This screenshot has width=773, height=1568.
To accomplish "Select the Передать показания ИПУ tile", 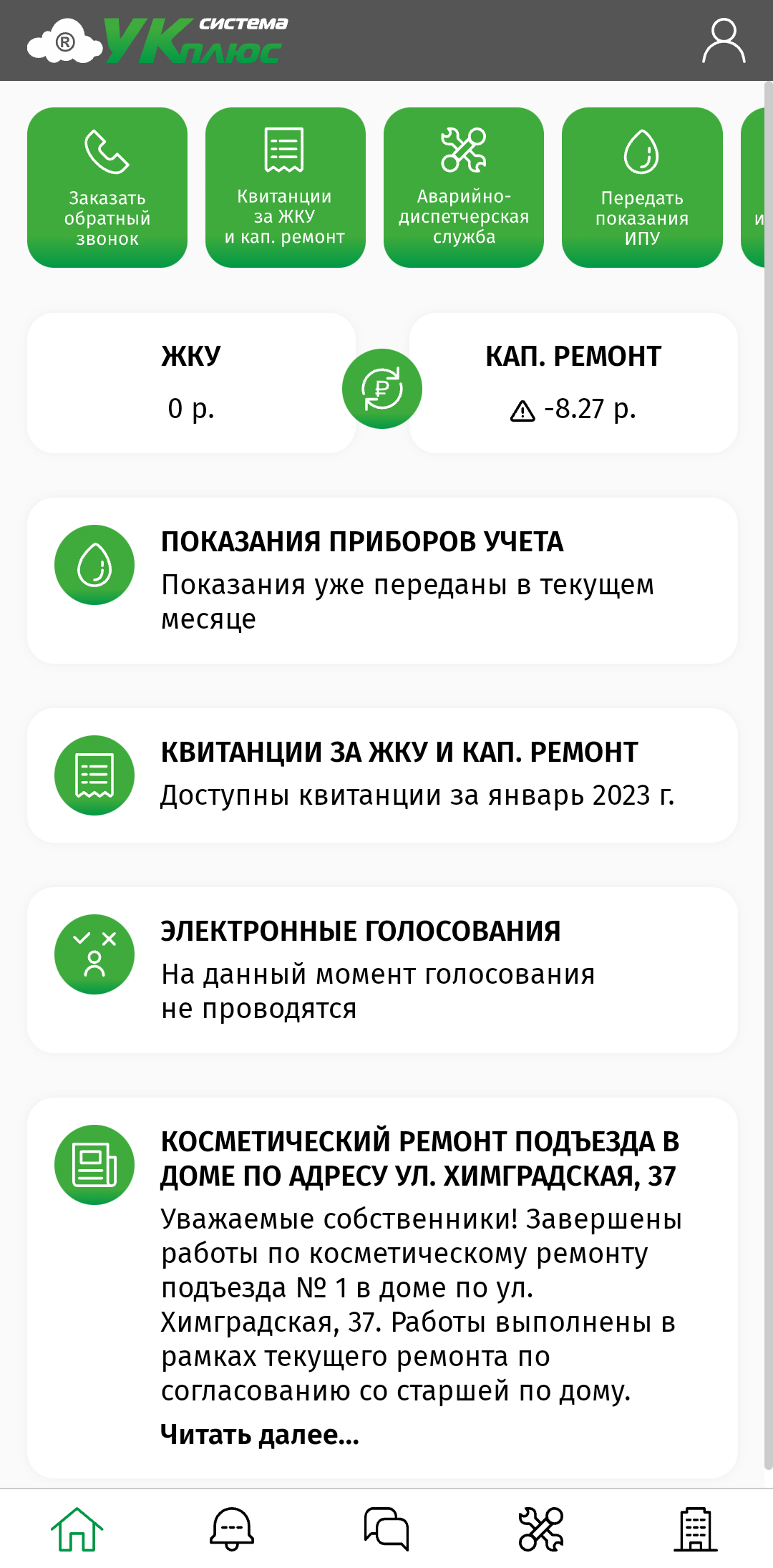I will pos(642,188).
